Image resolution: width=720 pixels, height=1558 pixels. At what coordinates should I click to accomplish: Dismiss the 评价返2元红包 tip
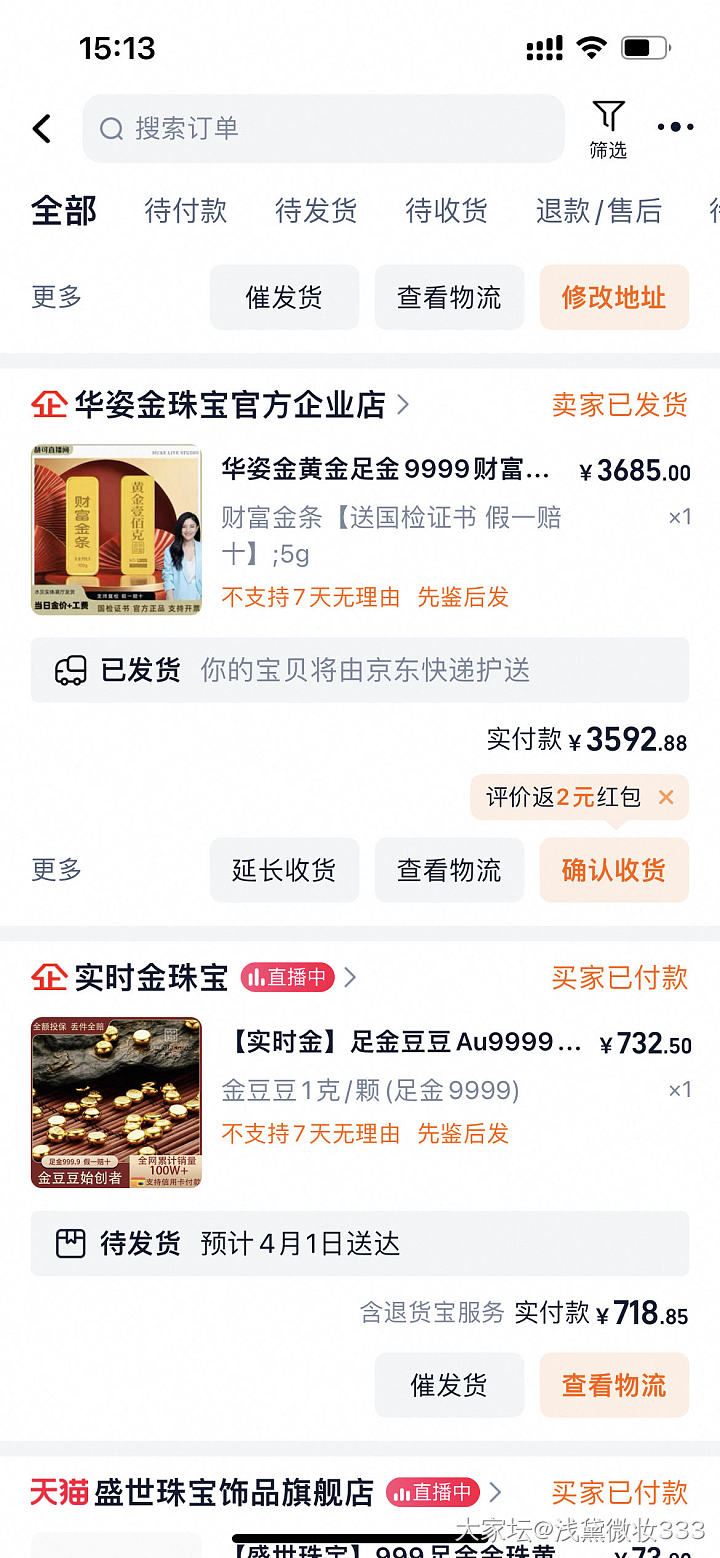[666, 797]
